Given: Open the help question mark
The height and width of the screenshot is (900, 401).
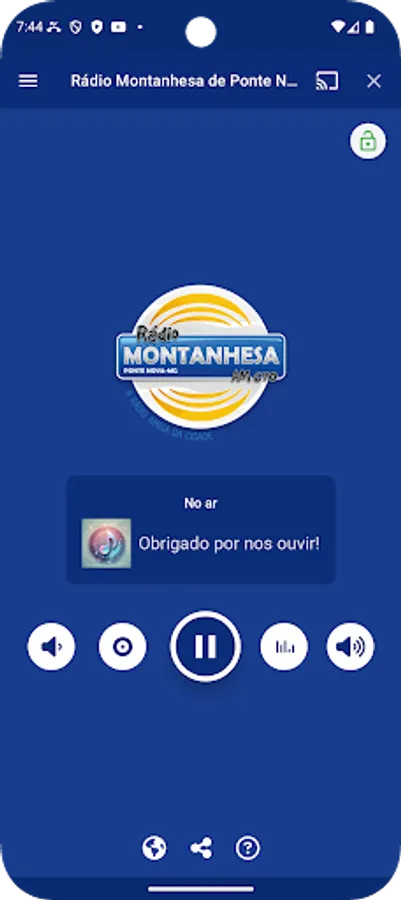Looking at the screenshot, I should (x=248, y=847).
